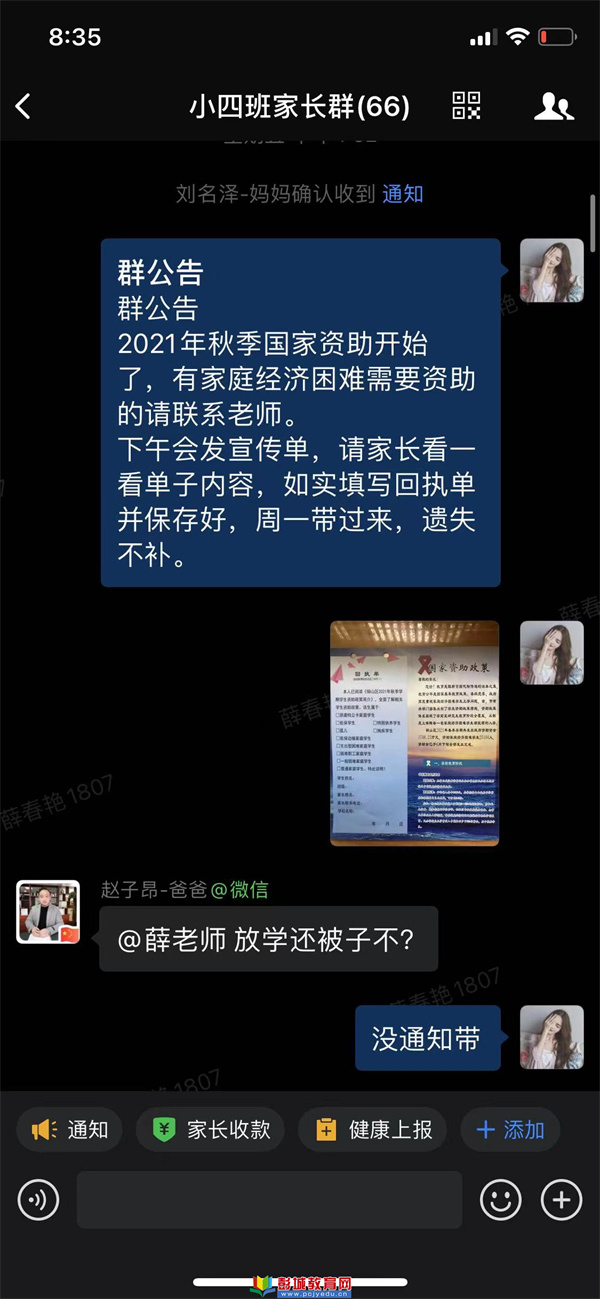Viewport: 600px width, 1299px height.
Task: Tap the 通知 shortcut chip
Action: pos(70,1130)
